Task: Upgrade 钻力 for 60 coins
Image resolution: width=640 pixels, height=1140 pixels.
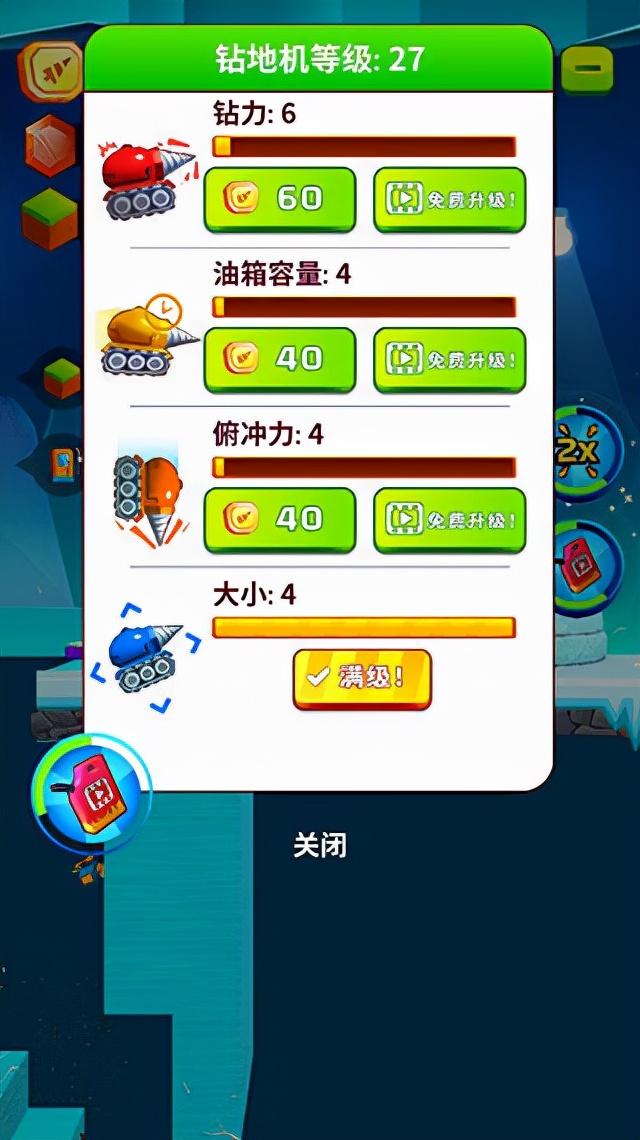Action: point(280,198)
